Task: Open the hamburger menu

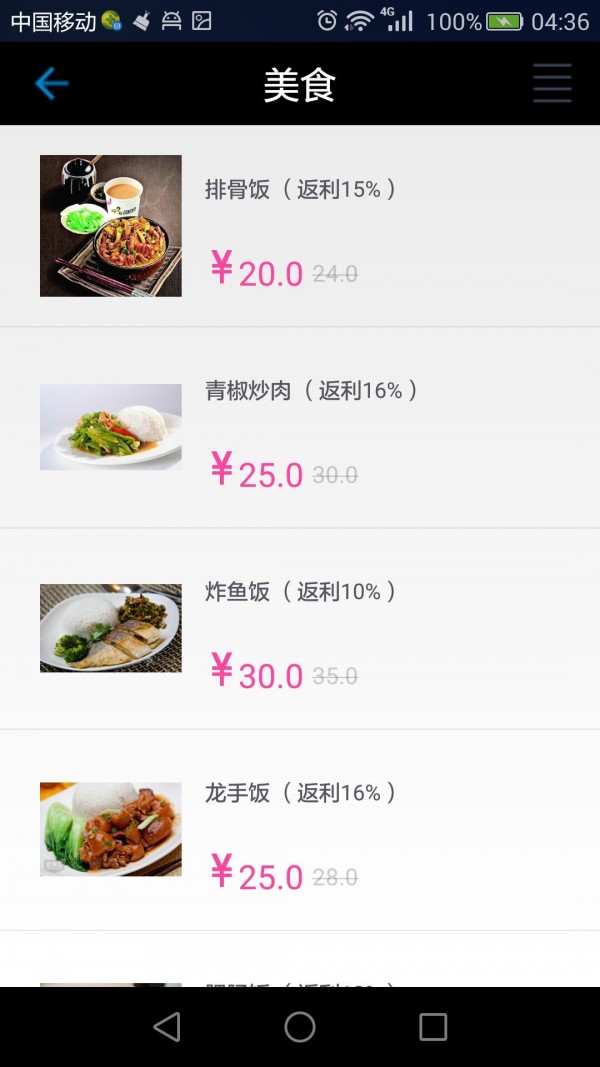Action: 552,84
